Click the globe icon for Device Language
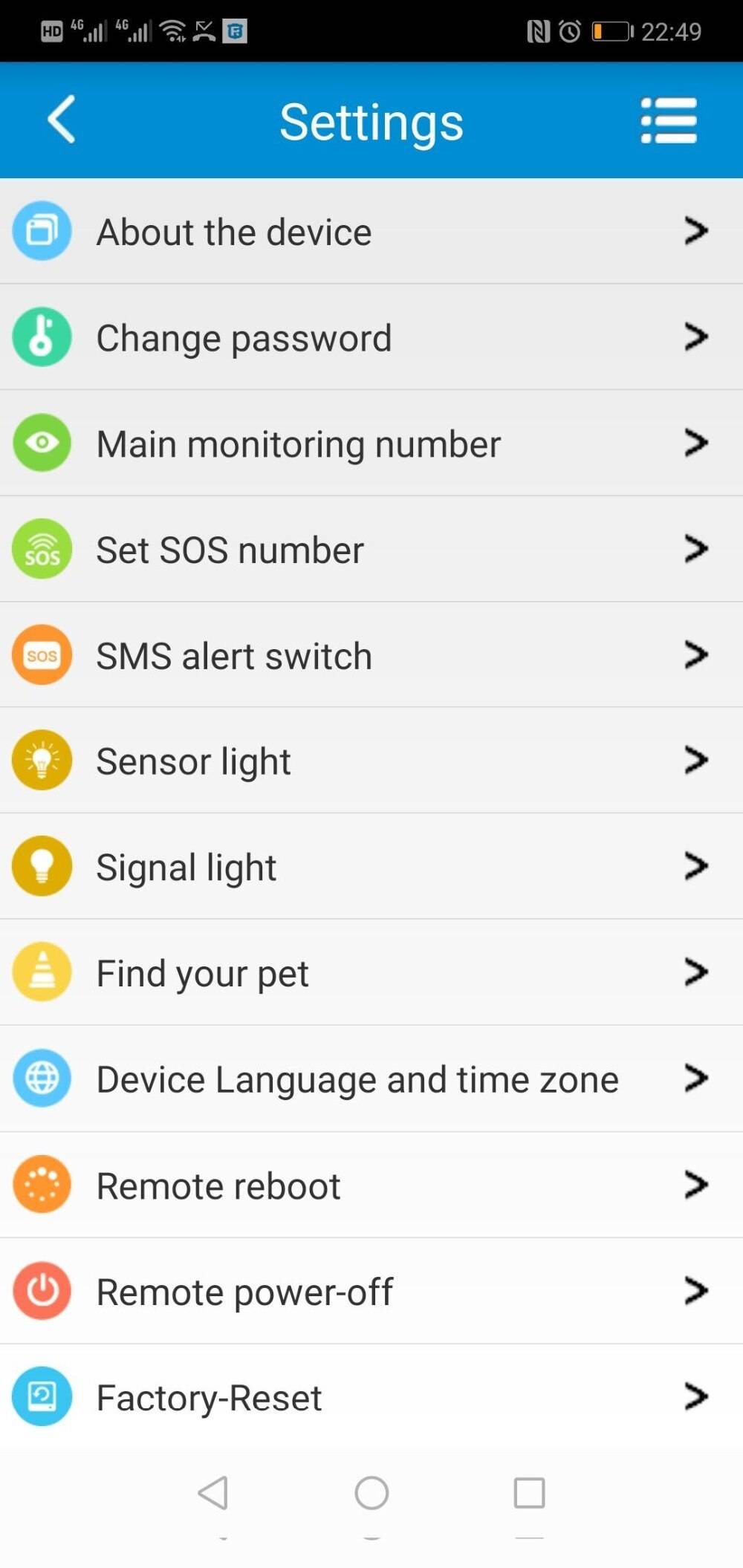743x1568 pixels. coord(42,1079)
